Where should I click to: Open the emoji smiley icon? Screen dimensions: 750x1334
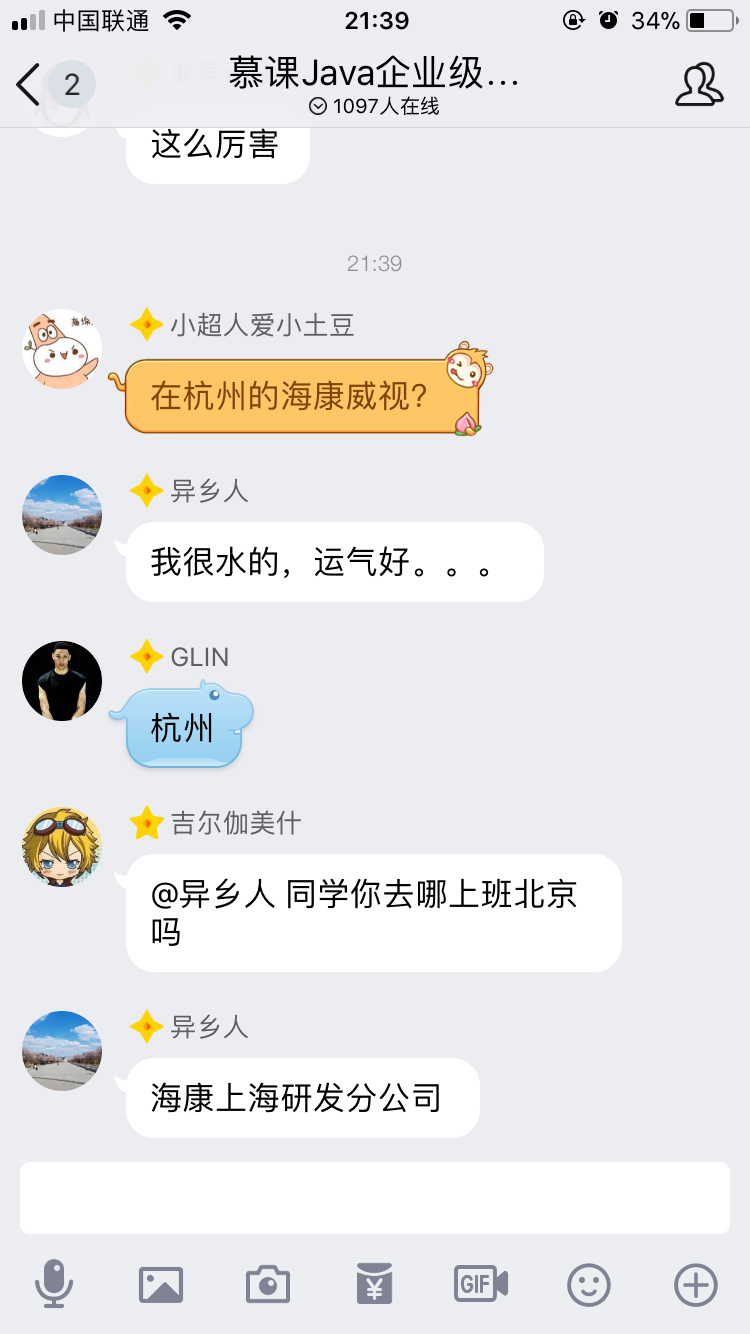coord(588,1285)
